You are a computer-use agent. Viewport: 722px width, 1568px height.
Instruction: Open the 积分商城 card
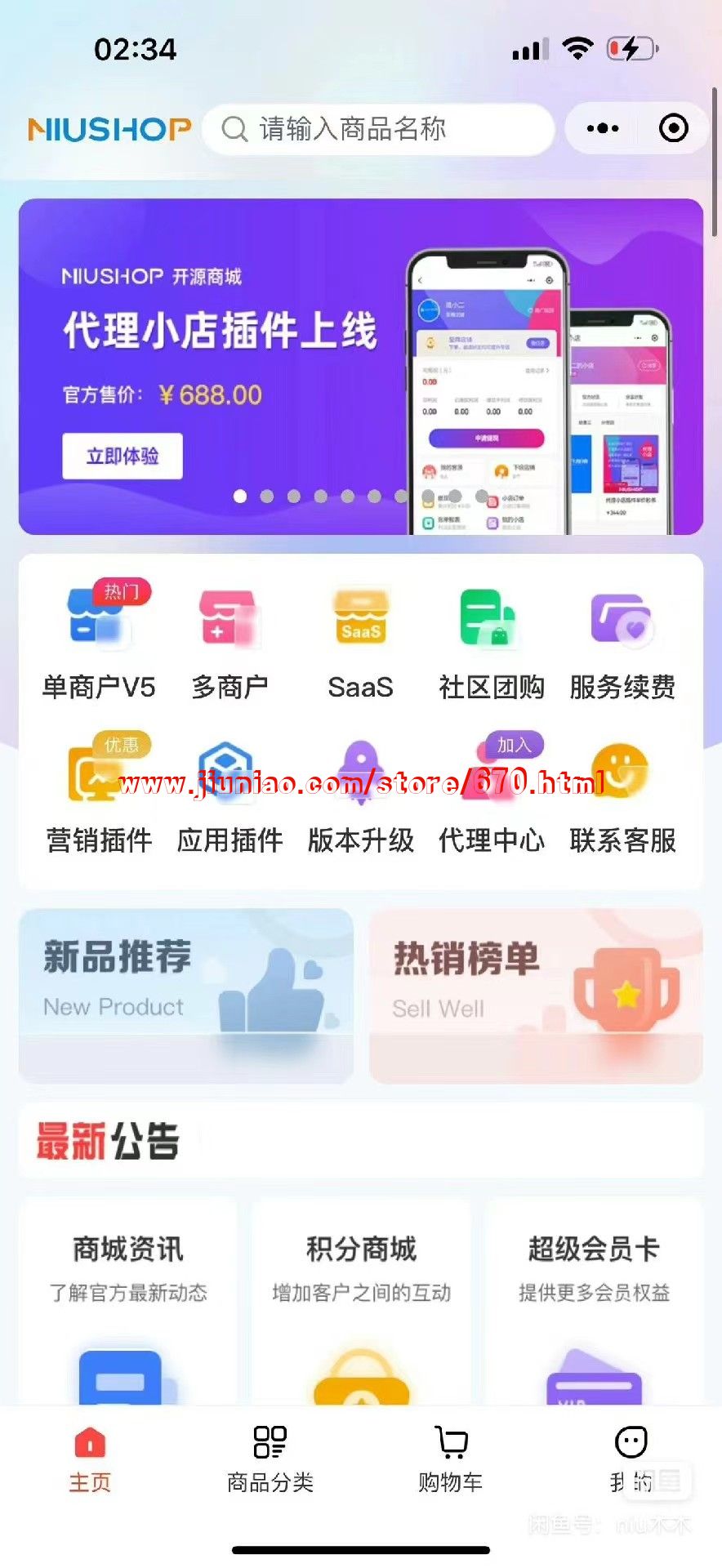click(x=361, y=1300)
